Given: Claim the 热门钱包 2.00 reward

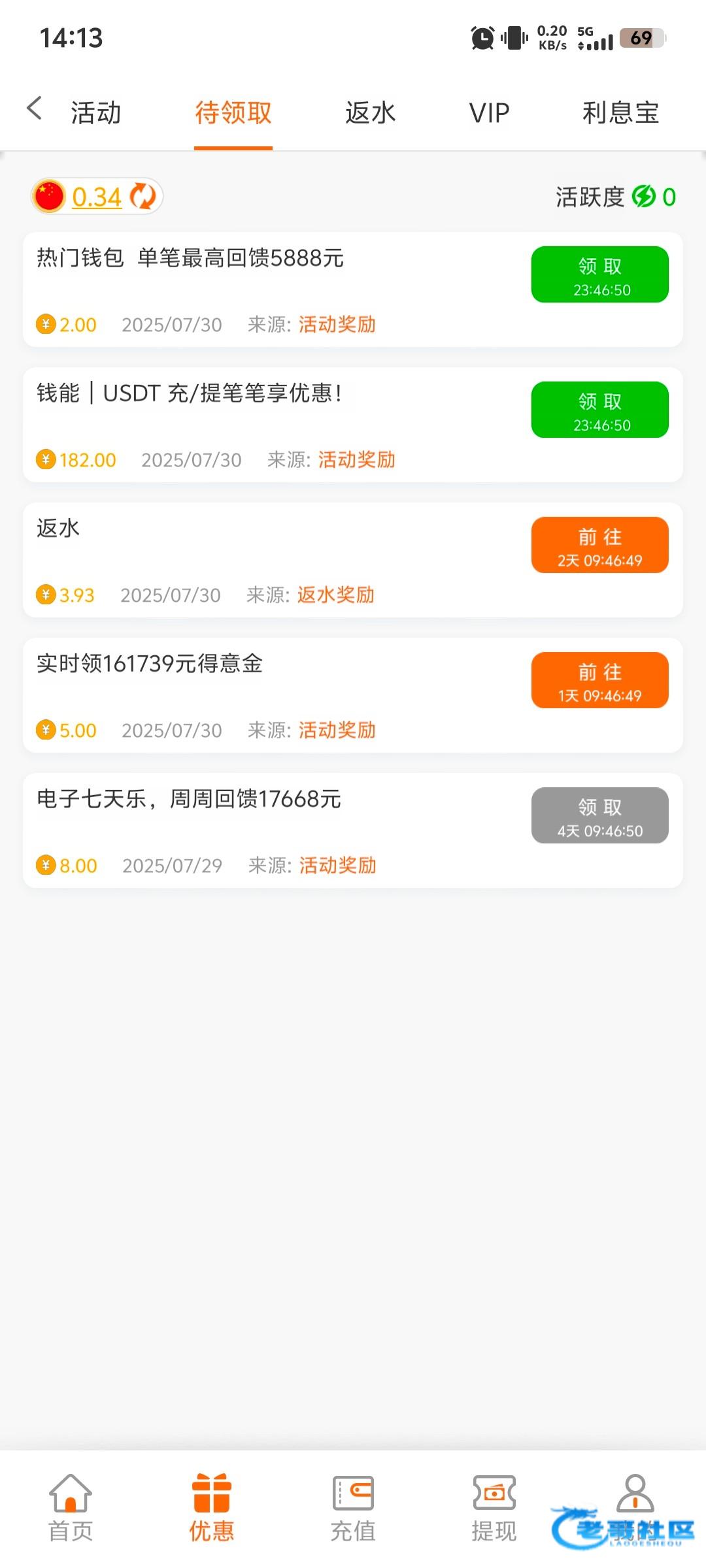Looking at the screenshot, I should coord(599,274).
